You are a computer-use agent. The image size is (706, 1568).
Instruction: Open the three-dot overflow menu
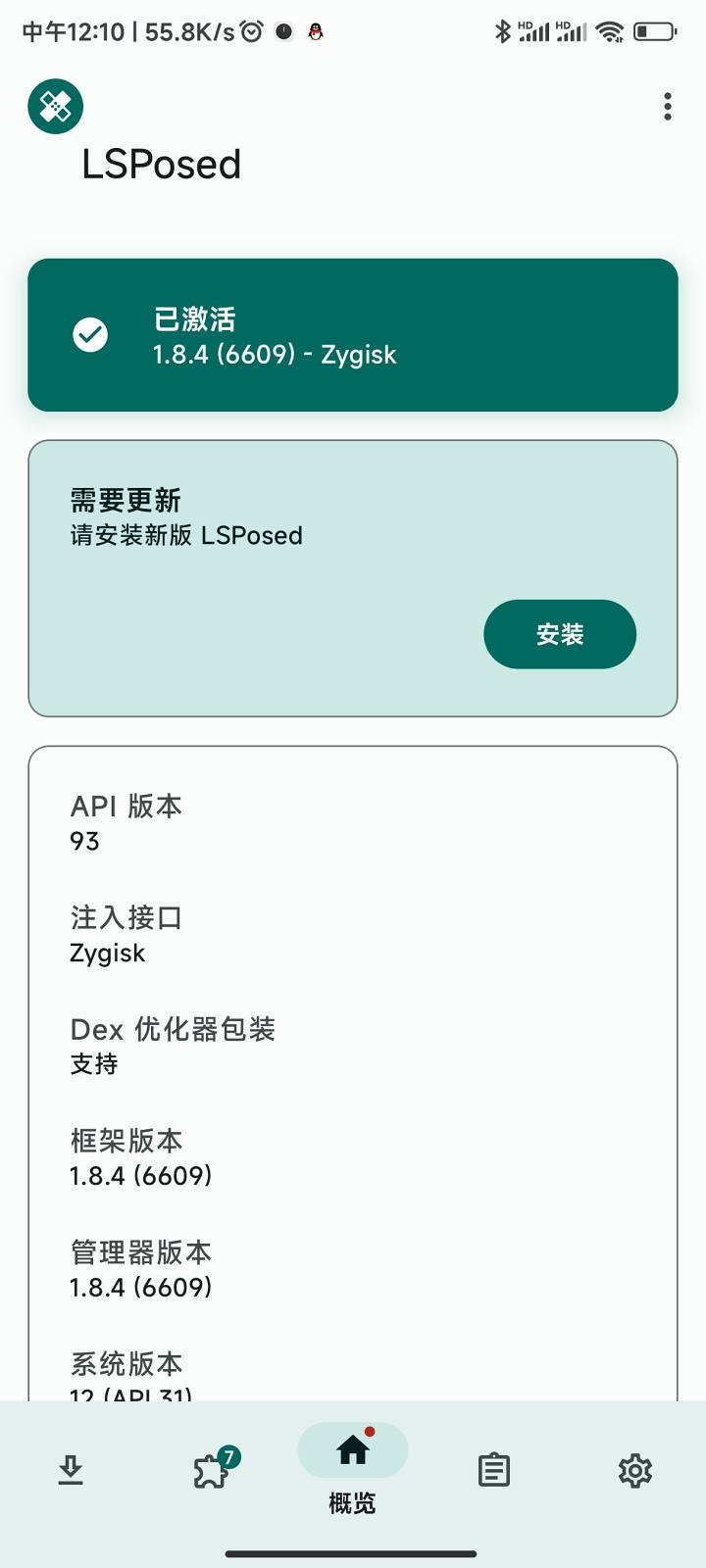click(x=668, y=107)
